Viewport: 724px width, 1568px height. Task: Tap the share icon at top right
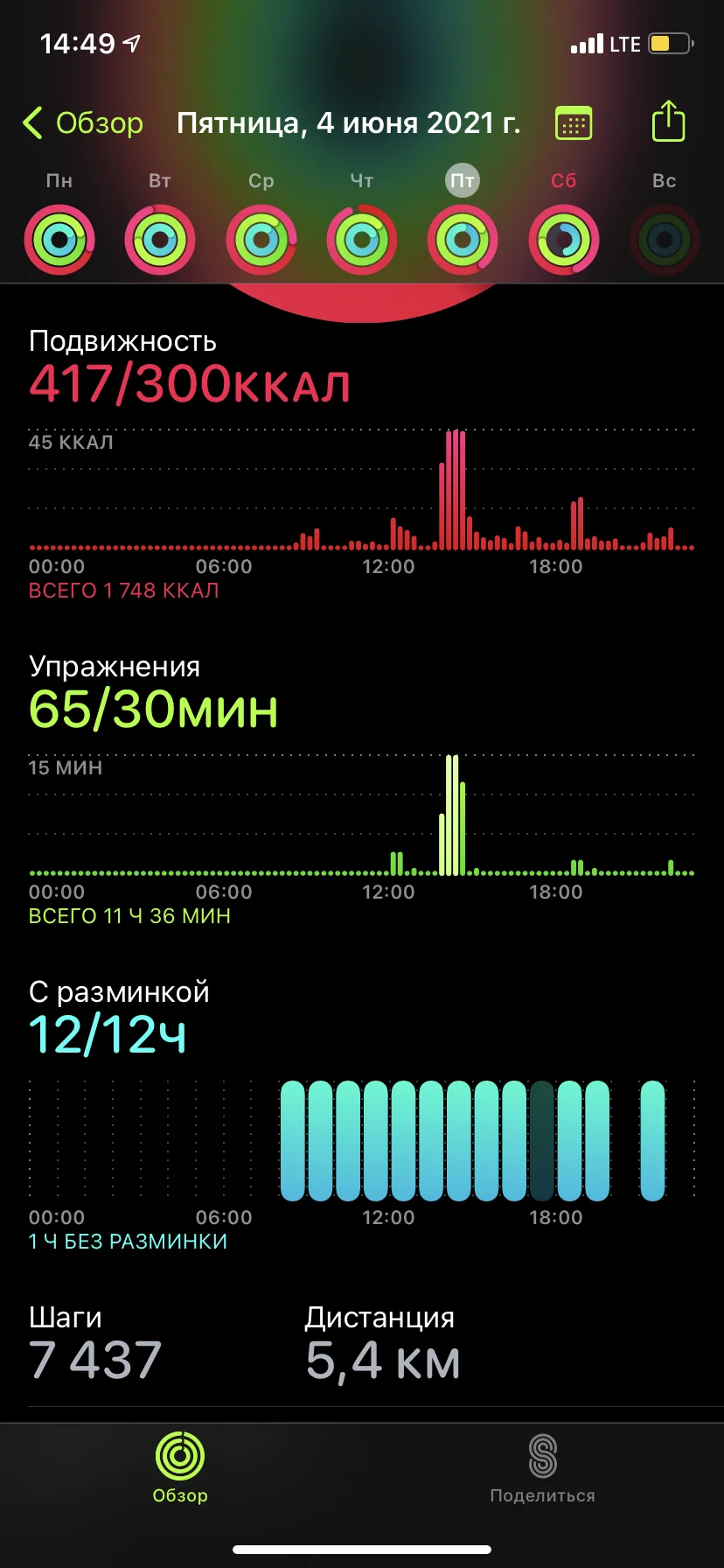668,122
